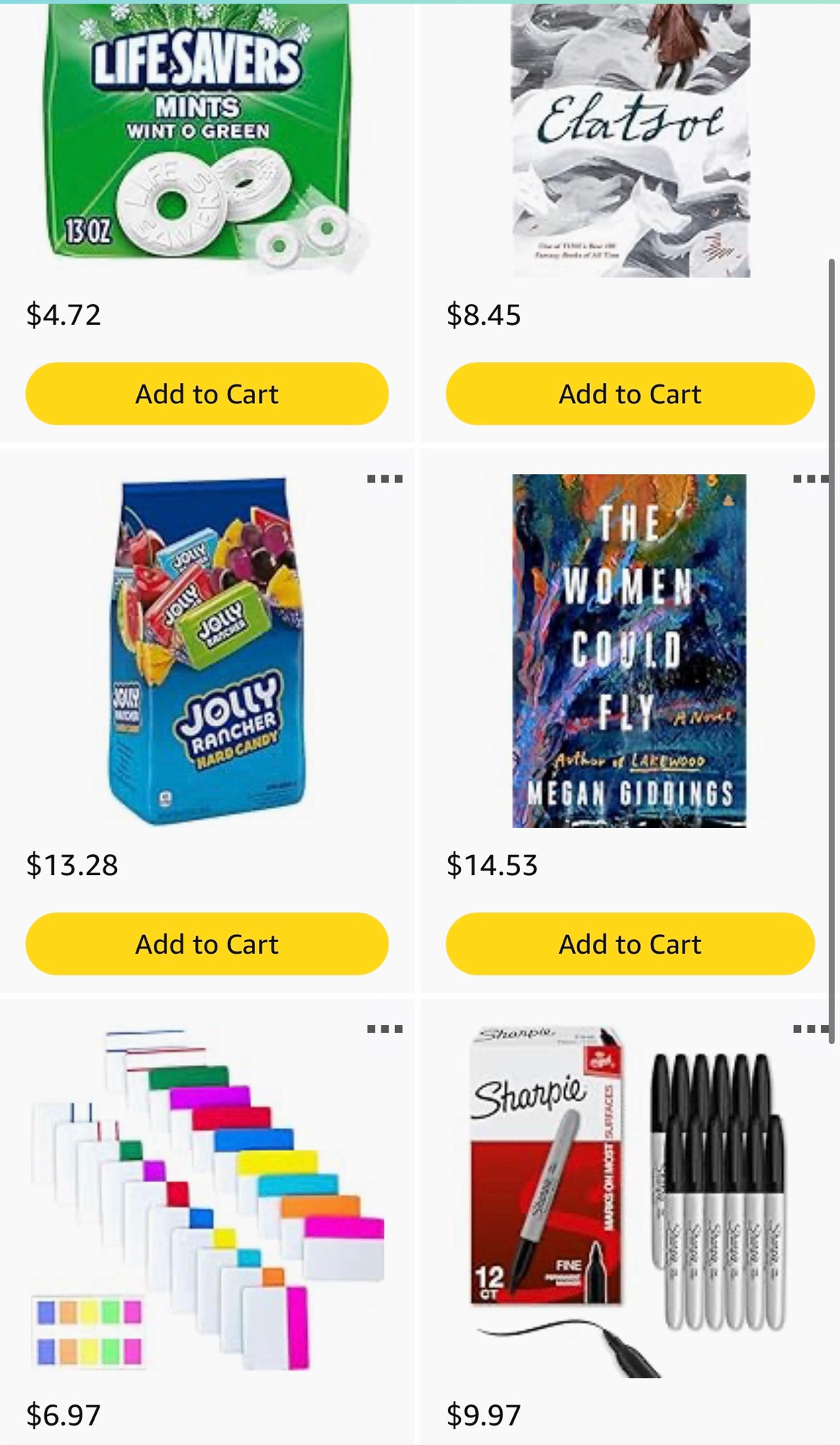Open more options for The Women Could Fly
Image resolution: width=840 pixels, height=1445 pixels.
[810, 478]
